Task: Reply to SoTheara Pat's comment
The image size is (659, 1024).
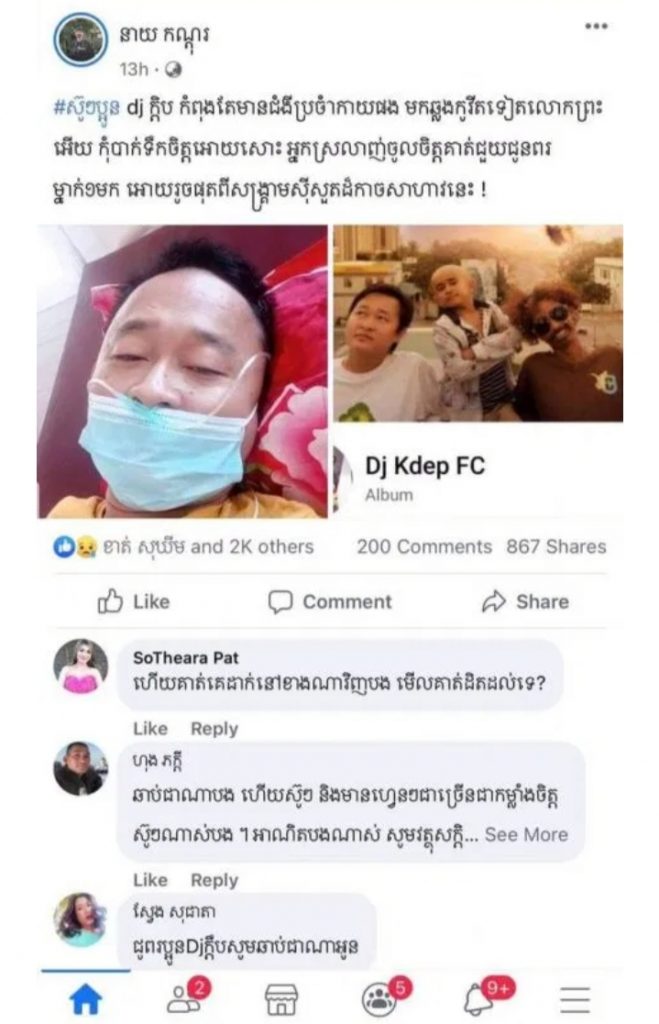Action: 214,728
